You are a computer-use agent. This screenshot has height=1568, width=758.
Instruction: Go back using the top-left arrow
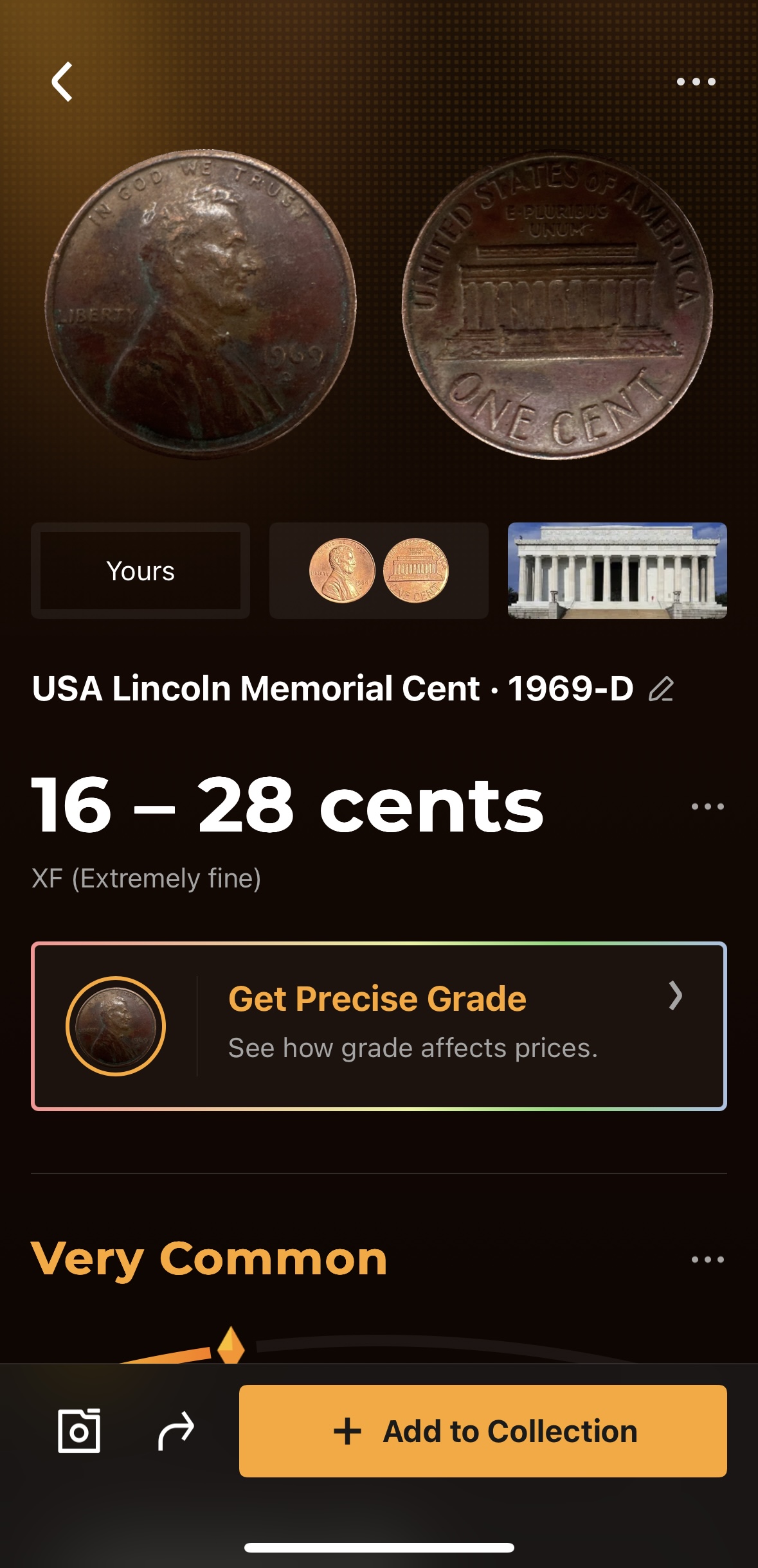point(62,82)
